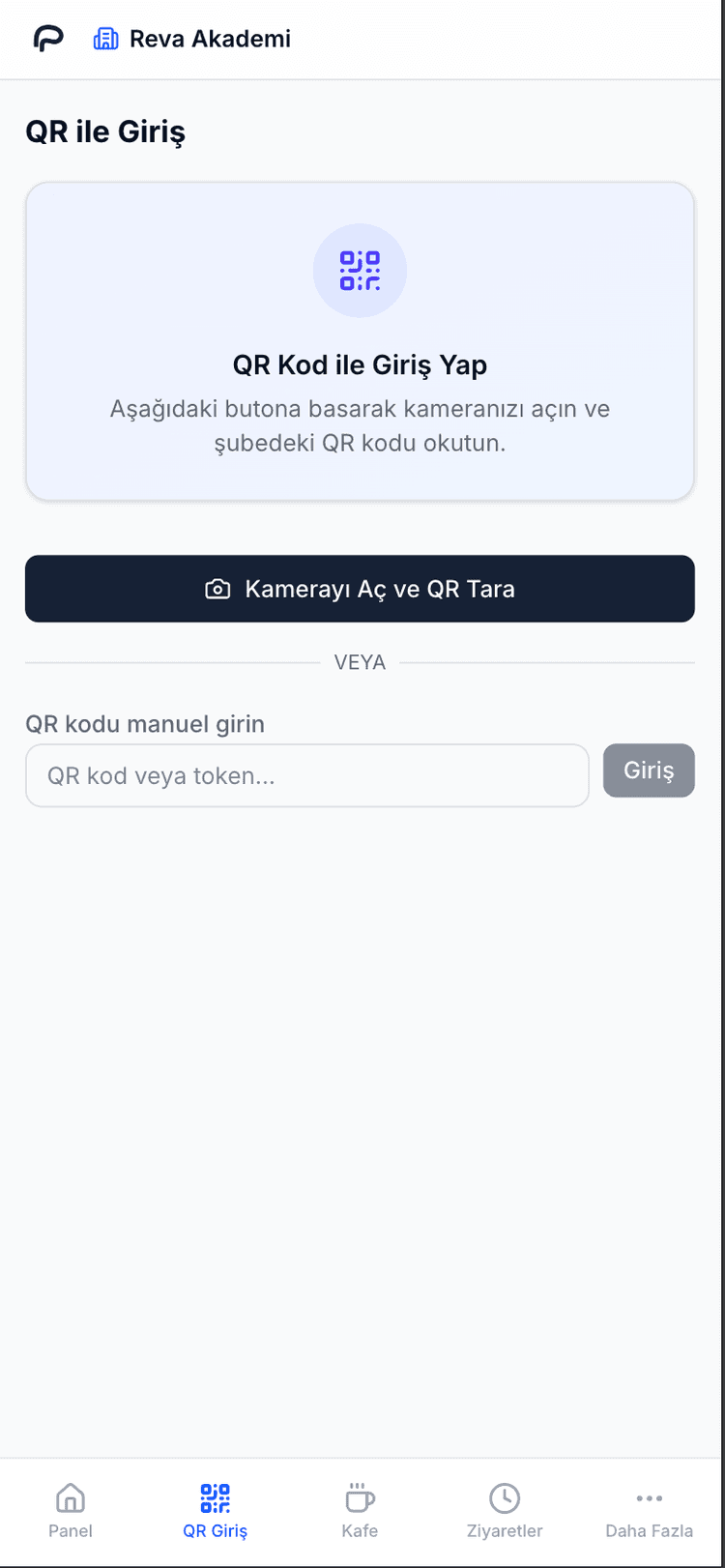Click the Giriş button next to the input
Screen dimensions: 725x1568
649,770
